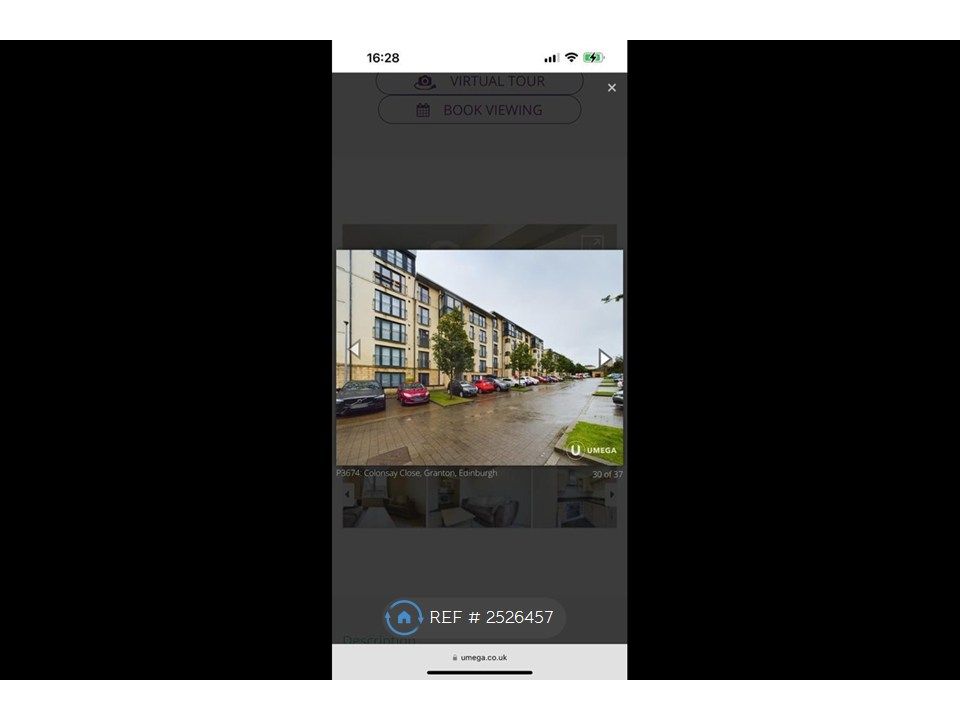Close the photo gallery lightbox
This screenshot has height=720, width=960.
coord(611,88)
